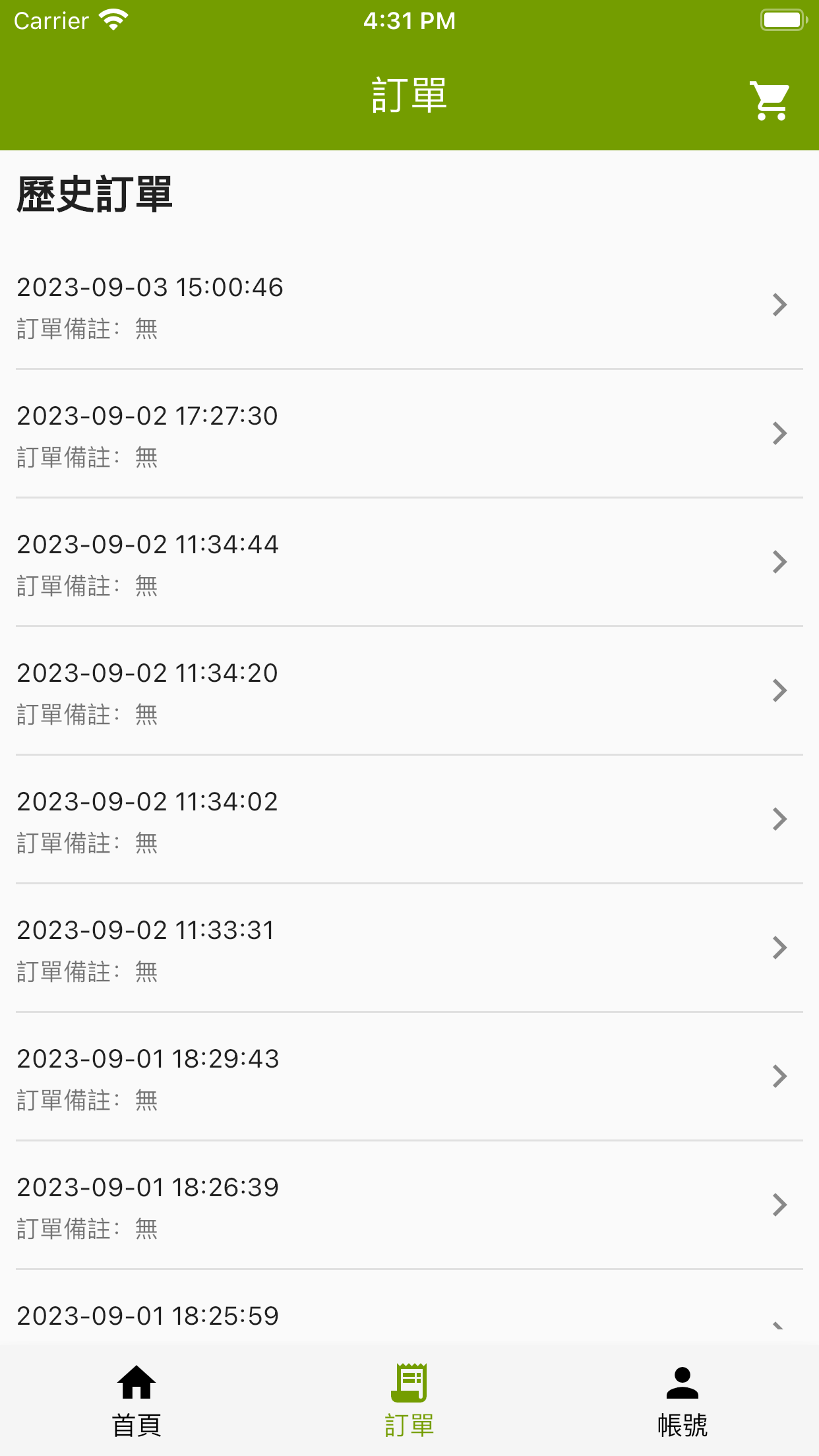View order from 2023-09-02 17:27:30

[x=409, y=433]
